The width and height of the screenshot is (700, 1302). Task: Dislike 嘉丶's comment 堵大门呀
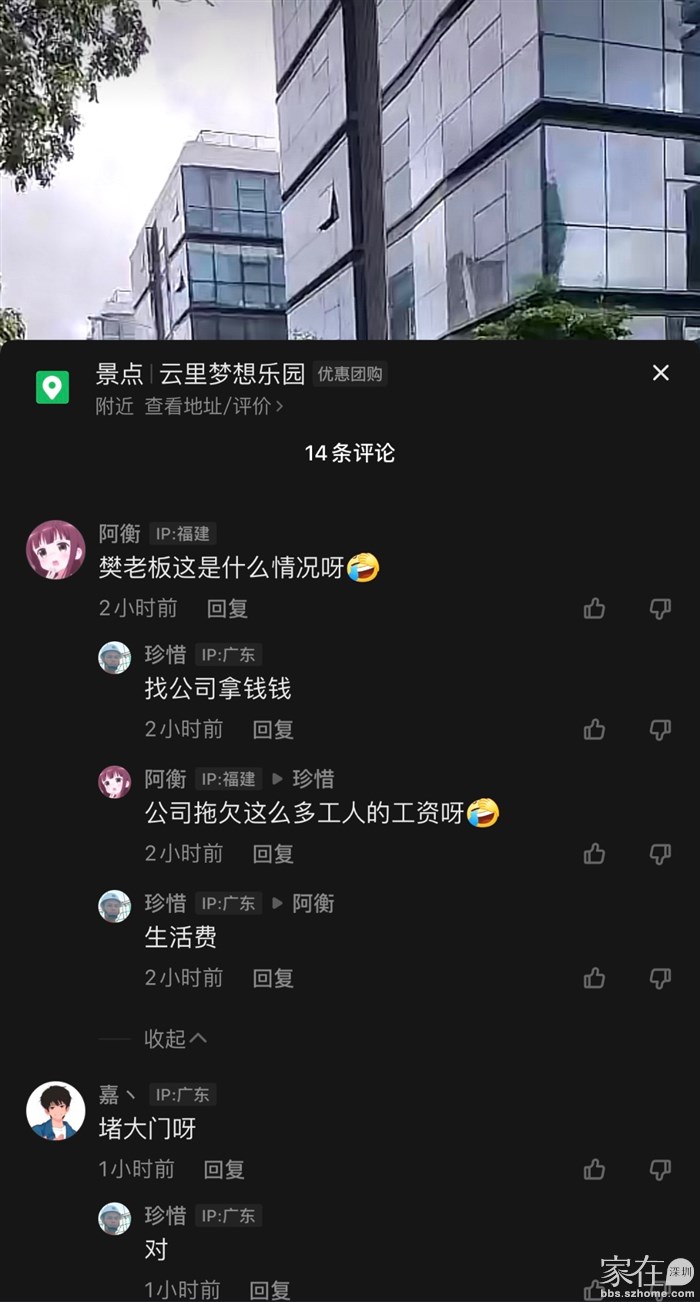pyautogui.click(x=660, y=1169)
